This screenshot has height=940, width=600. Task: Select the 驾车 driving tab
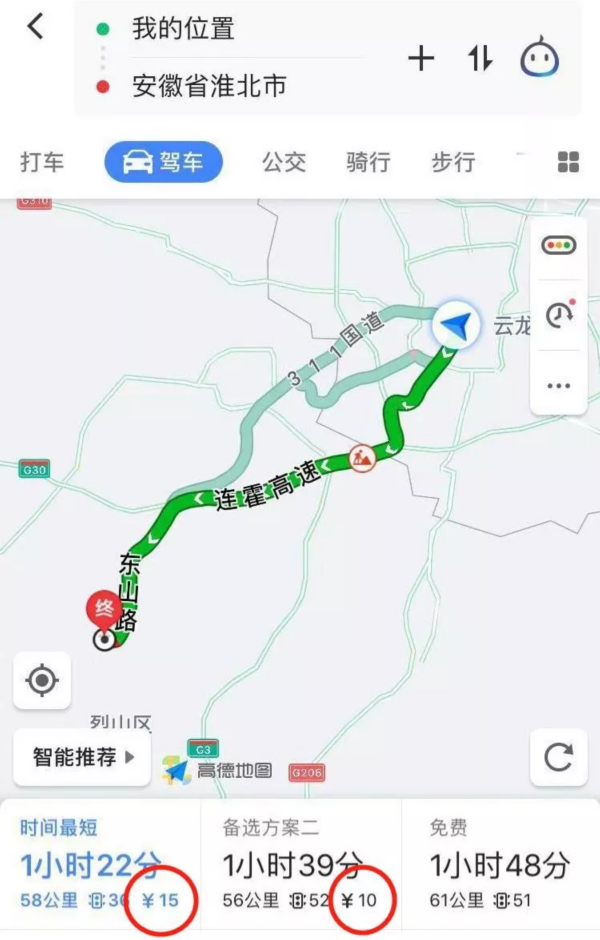pyautogui.click(x=163, y=162)
